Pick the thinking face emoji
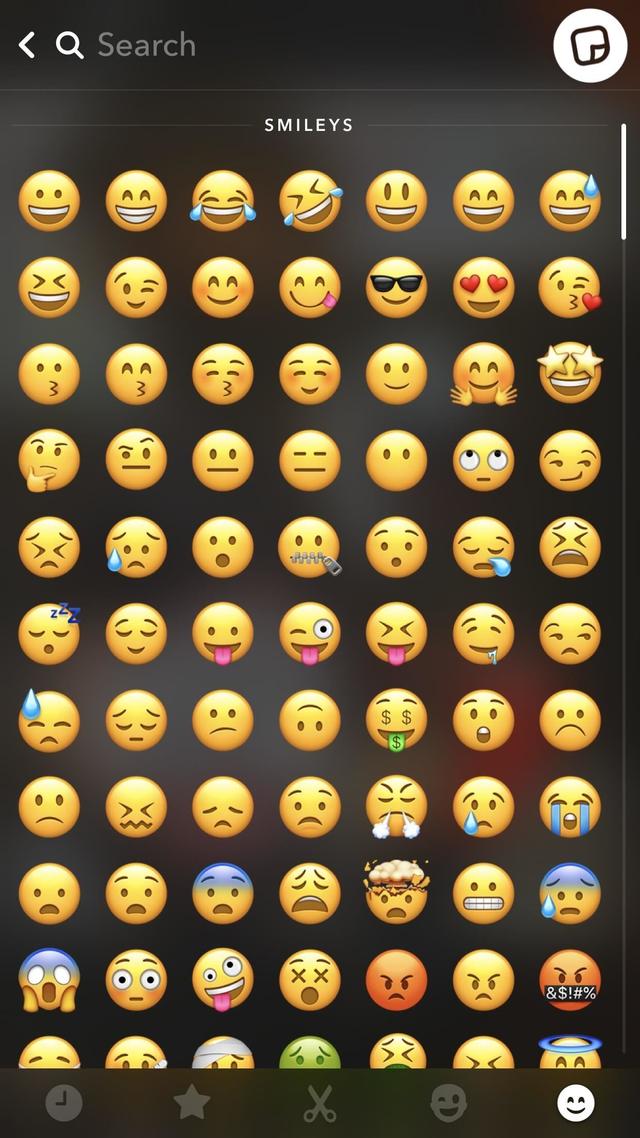Viewport: 640px width, 1138px height. click(x=48, y=461)
